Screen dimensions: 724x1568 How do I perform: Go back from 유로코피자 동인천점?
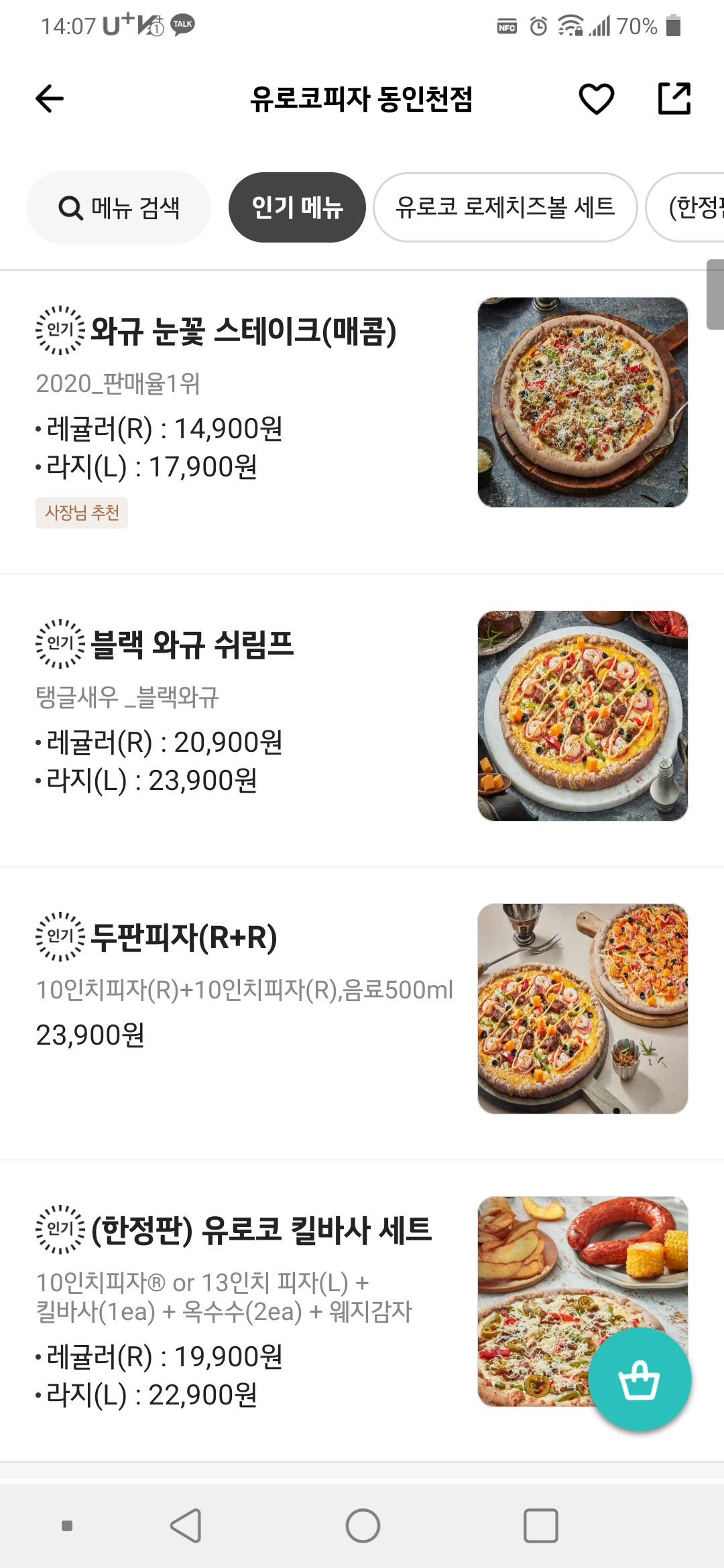click(x=50, y=99)
